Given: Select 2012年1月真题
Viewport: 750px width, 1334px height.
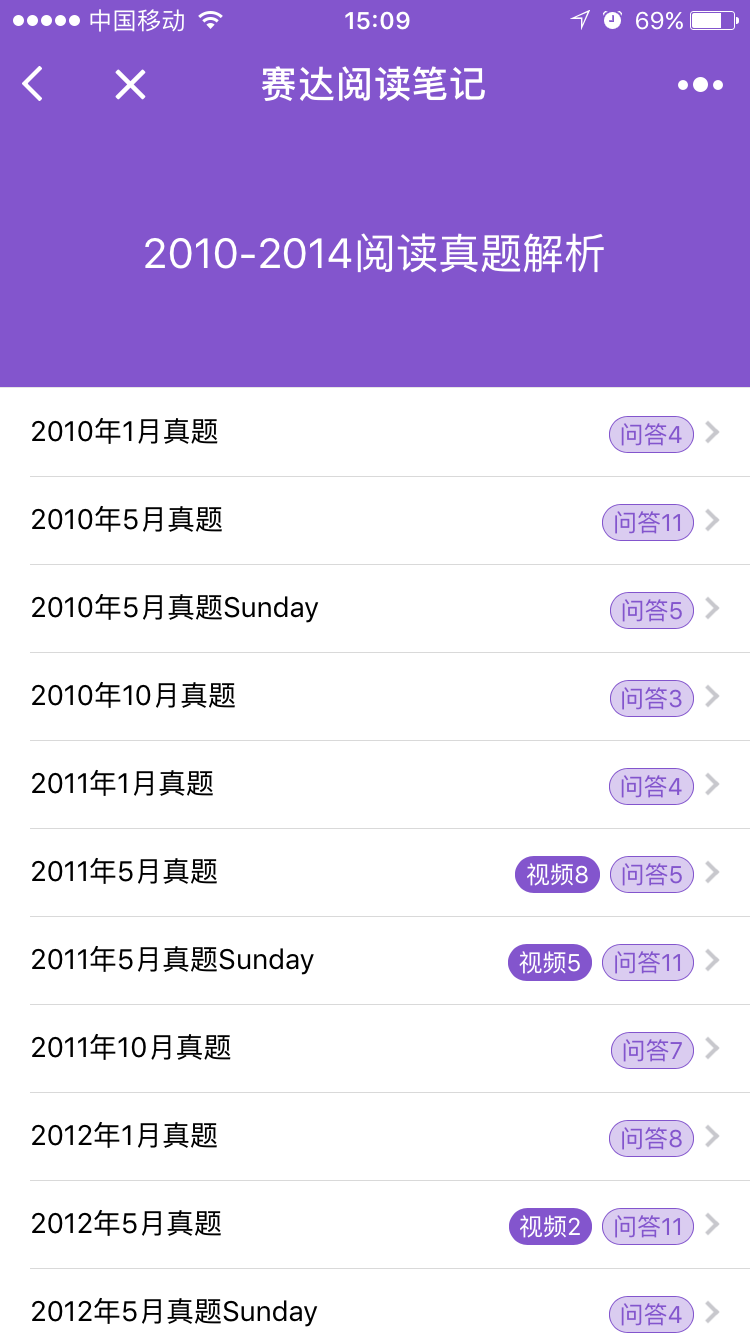Looking at the screenshot, I should pyautogui.click(x=375, y=1137).
